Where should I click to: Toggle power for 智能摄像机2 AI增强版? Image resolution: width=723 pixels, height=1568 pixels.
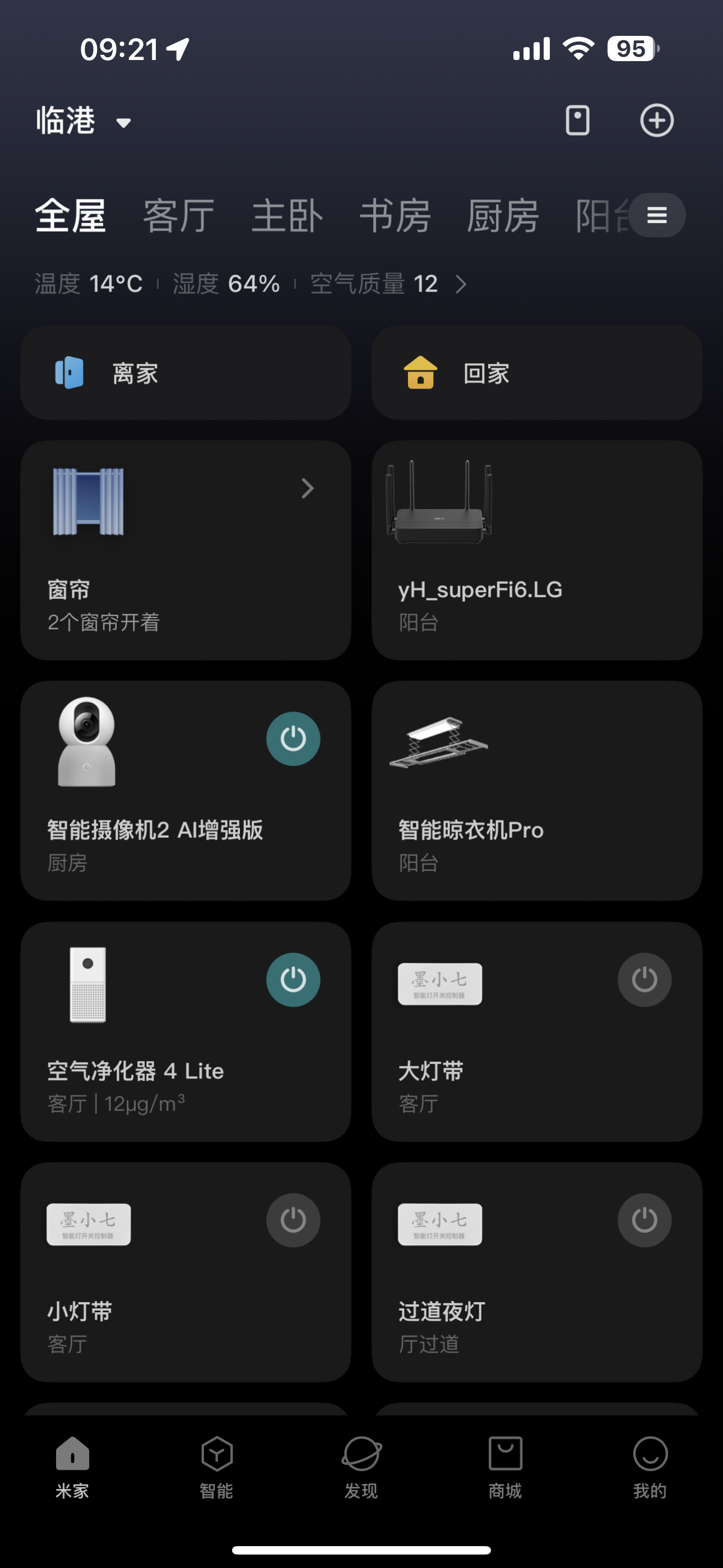(x=293, y=739)
